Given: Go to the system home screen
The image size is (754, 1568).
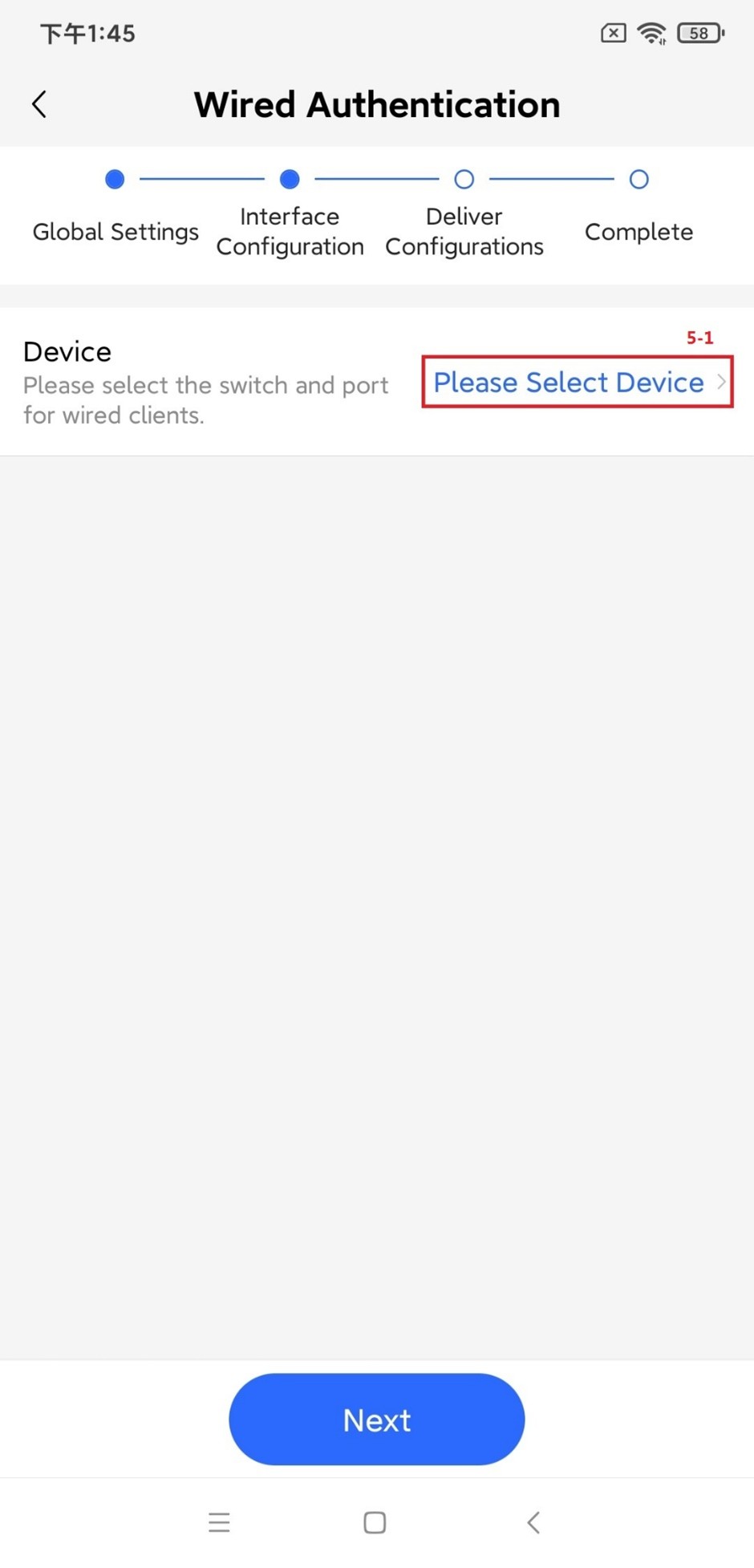Looking at the screenshot, I should pos(375,1521).
